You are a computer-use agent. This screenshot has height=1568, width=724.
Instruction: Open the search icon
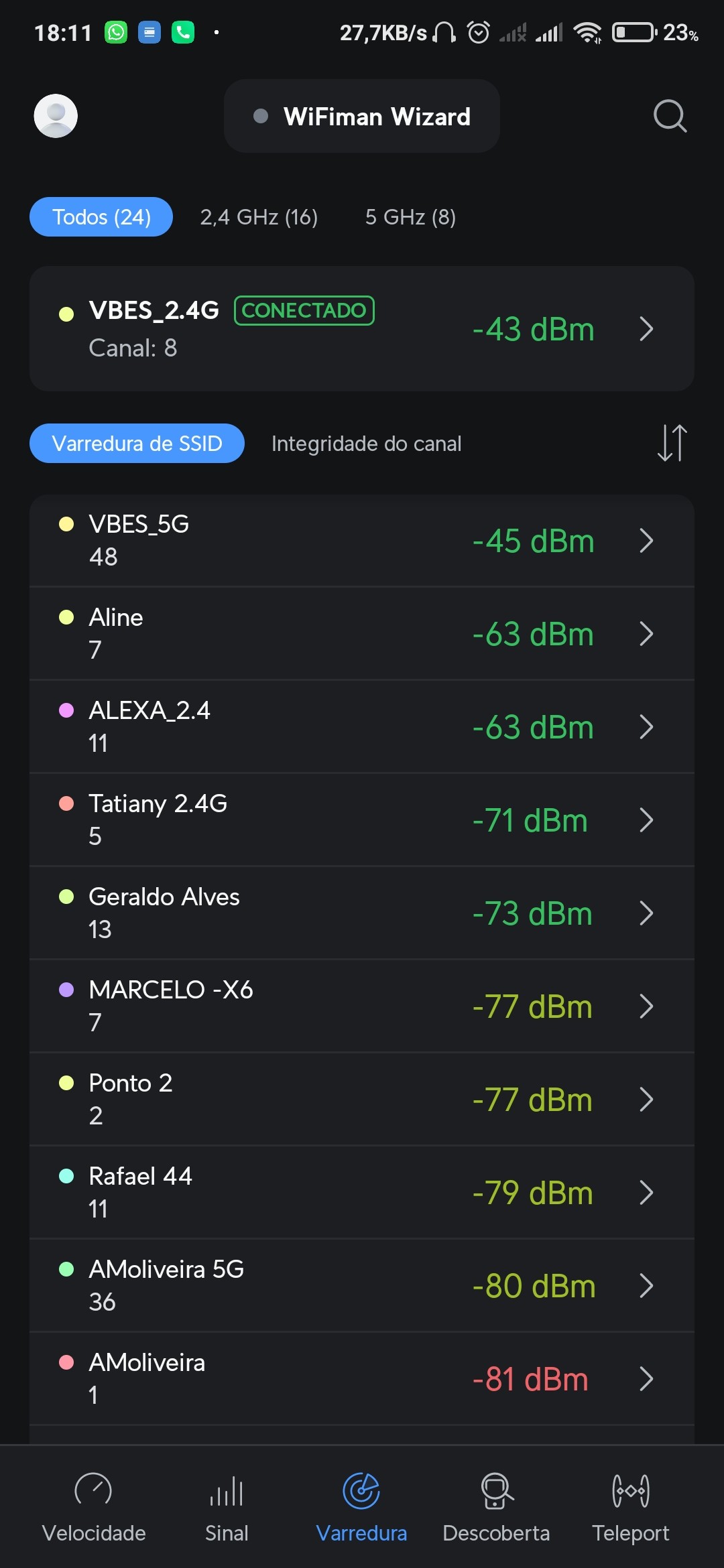coord(670,116)
